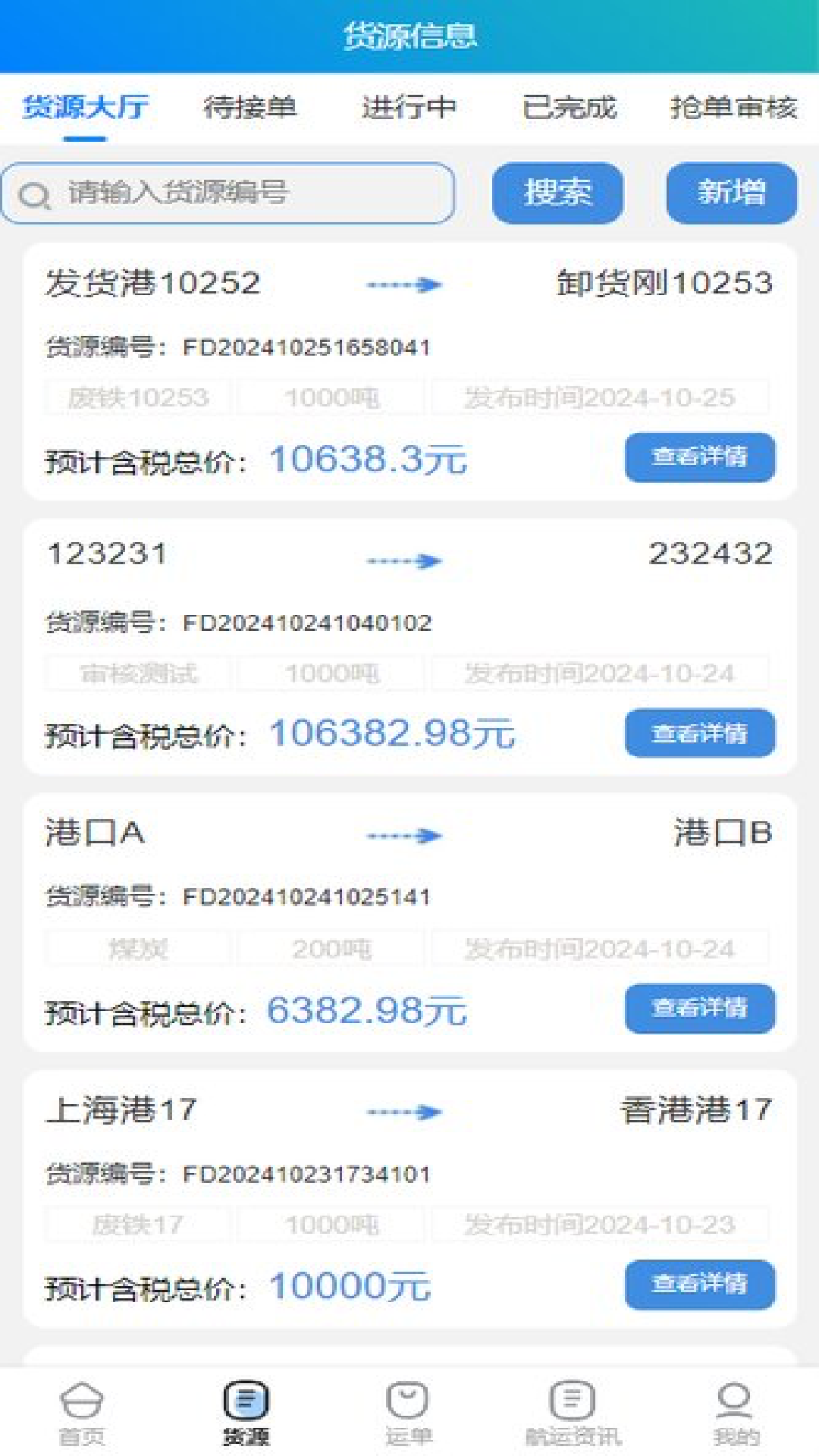
Task: Open the 航运资讯 news tab
Action: coord(573,1412)
